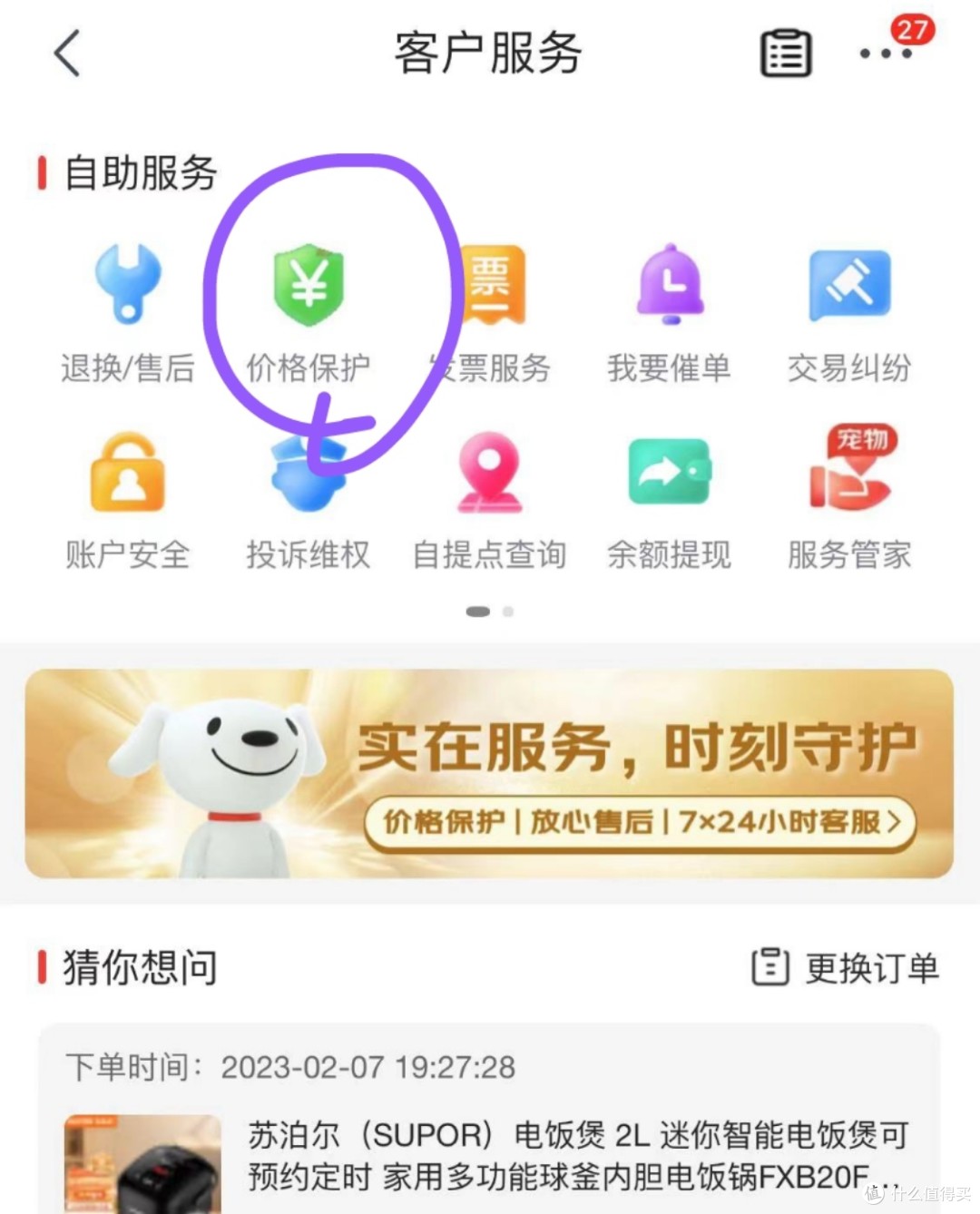Image resolution: width=980 pixels, height=1214 pixels.
Task: Switch to second page of self-service icons
Action: [508, 612]
